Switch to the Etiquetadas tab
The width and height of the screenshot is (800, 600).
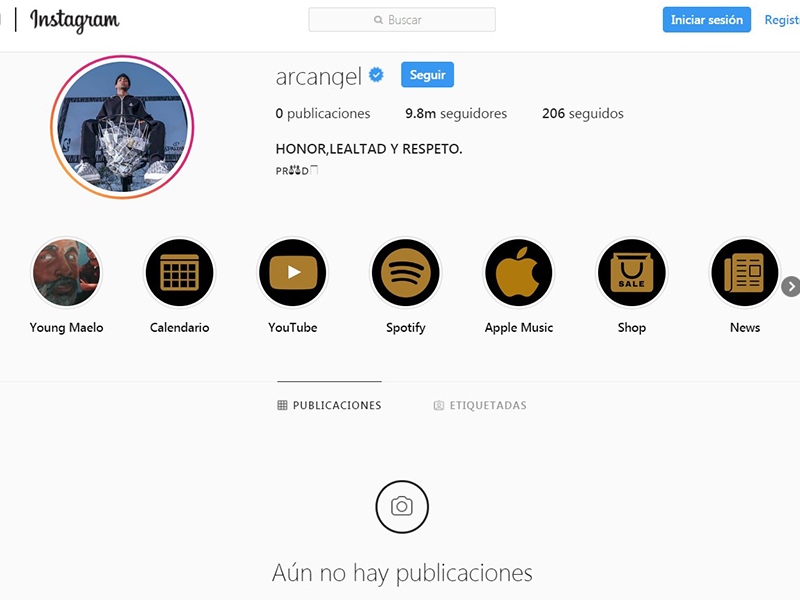(480, 406)
